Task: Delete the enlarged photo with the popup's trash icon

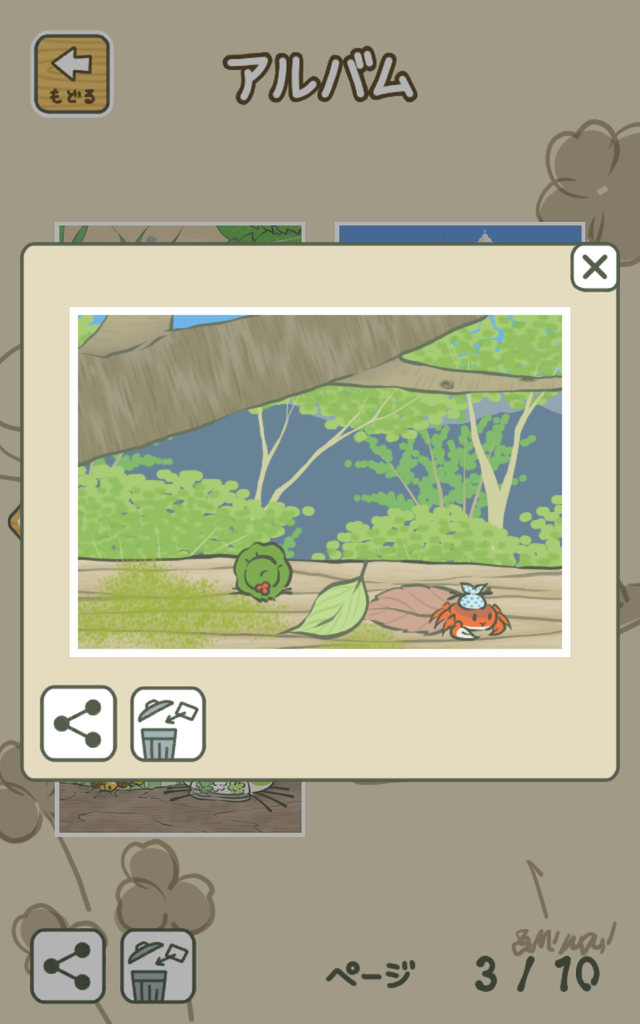Action: pos(168,724)
